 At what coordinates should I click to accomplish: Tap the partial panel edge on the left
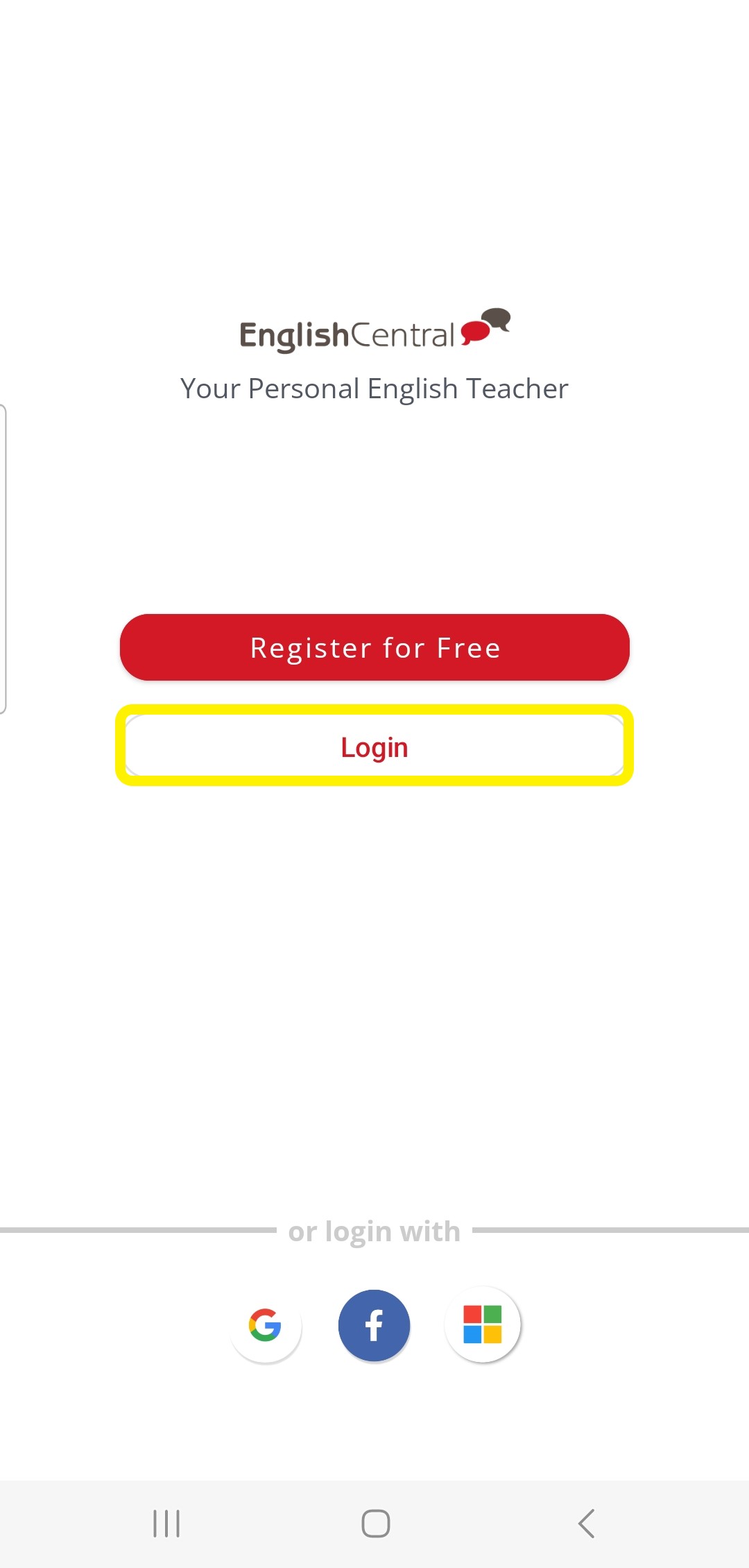(x=4, y=555)
